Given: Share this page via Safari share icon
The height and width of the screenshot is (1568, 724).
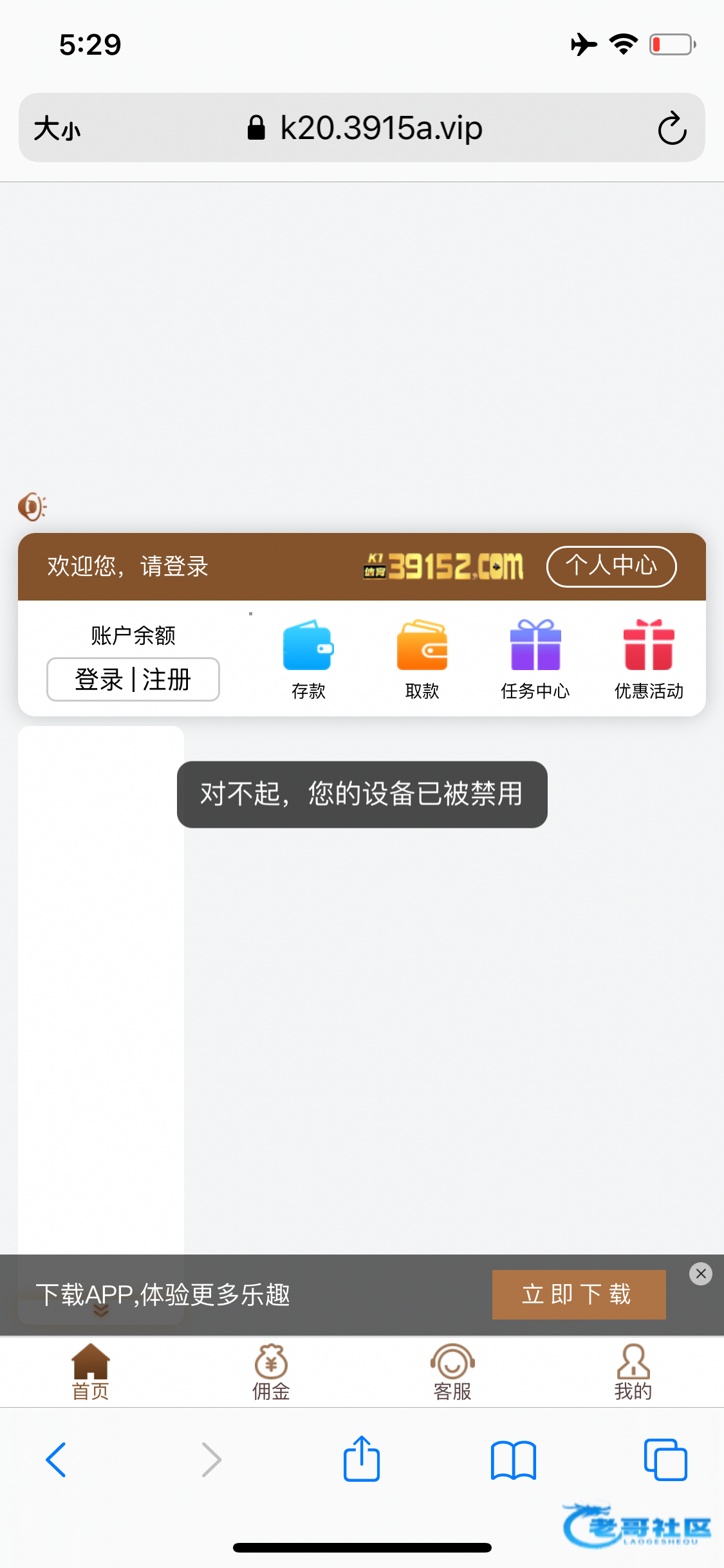Looking at the screenshot, I should 362,1458.
